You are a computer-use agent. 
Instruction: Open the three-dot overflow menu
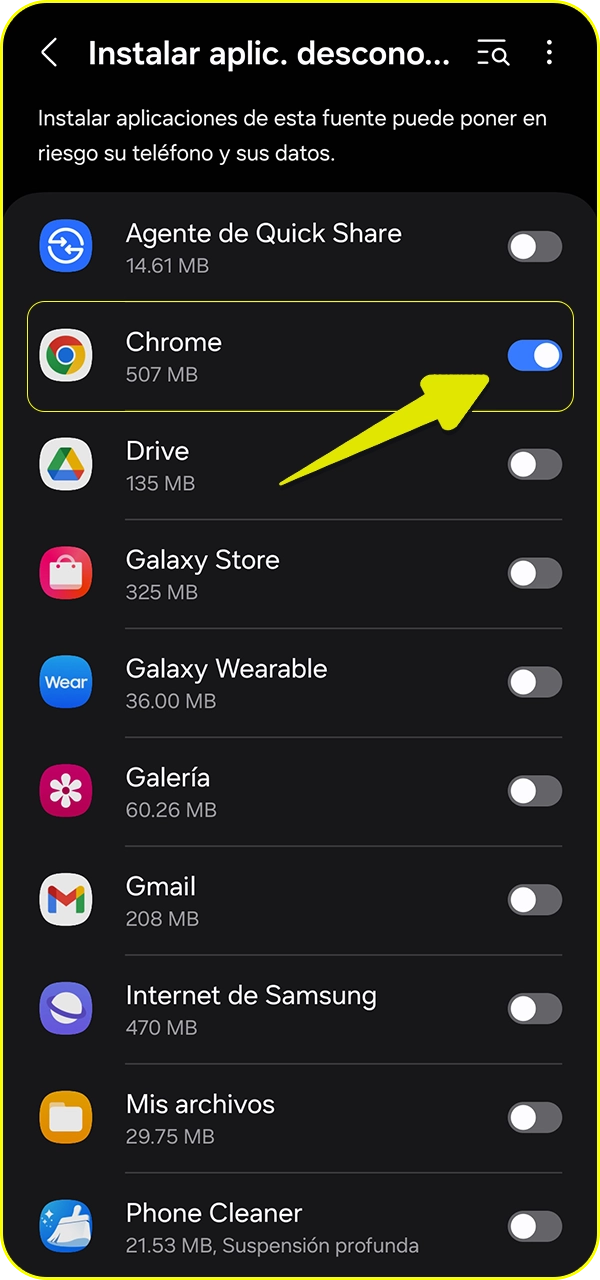click(549, 53)
